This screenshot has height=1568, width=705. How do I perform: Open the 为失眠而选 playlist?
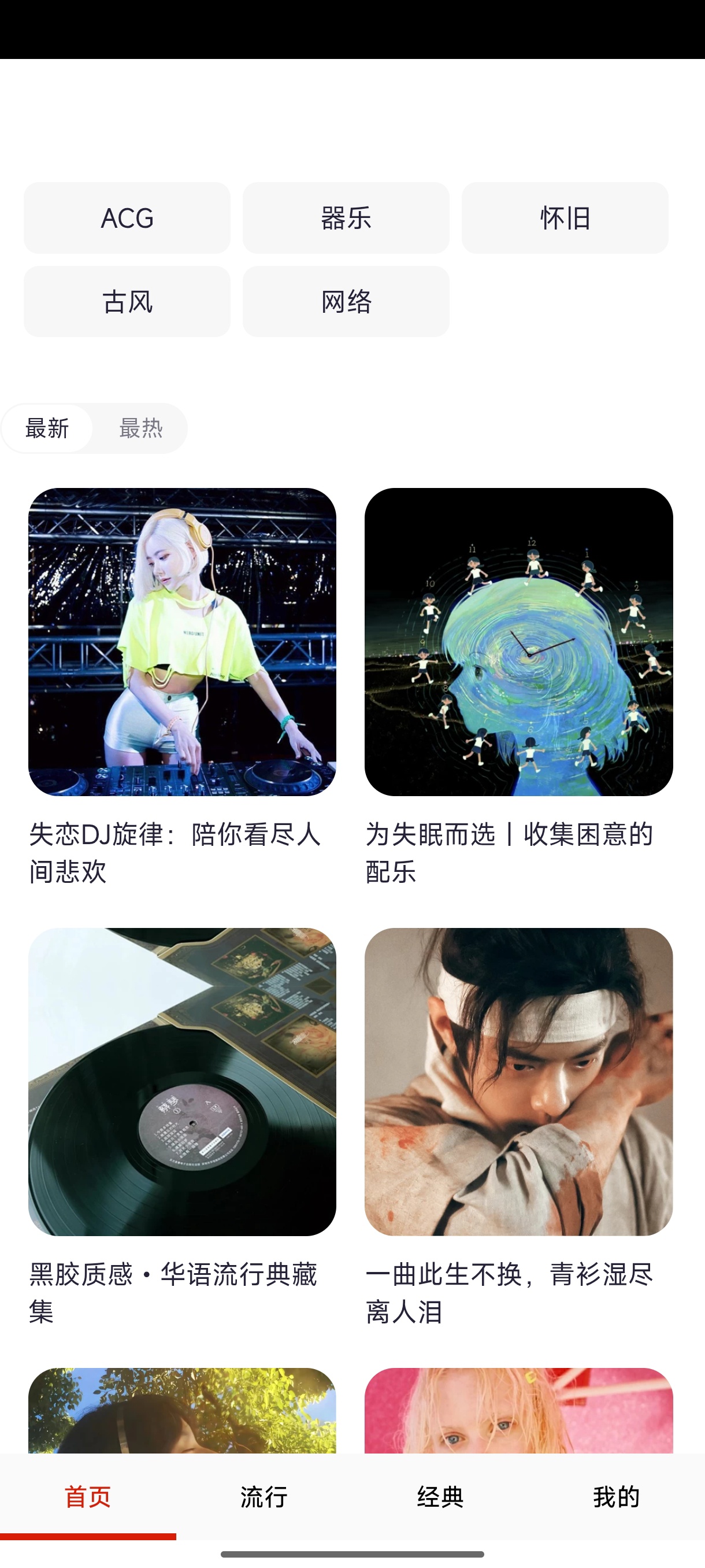click(518, 642)
